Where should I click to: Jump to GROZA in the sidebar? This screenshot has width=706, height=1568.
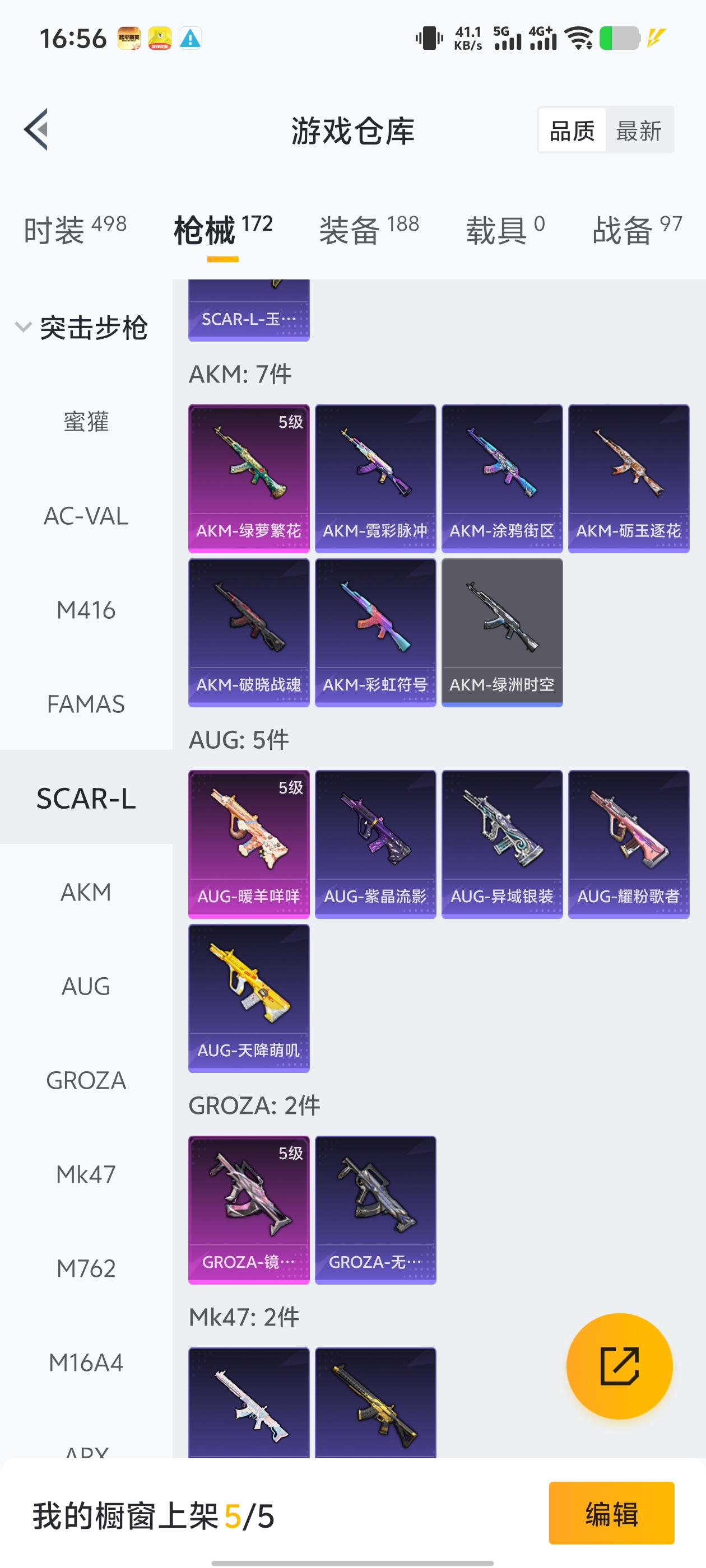(x=86, y=1080)
